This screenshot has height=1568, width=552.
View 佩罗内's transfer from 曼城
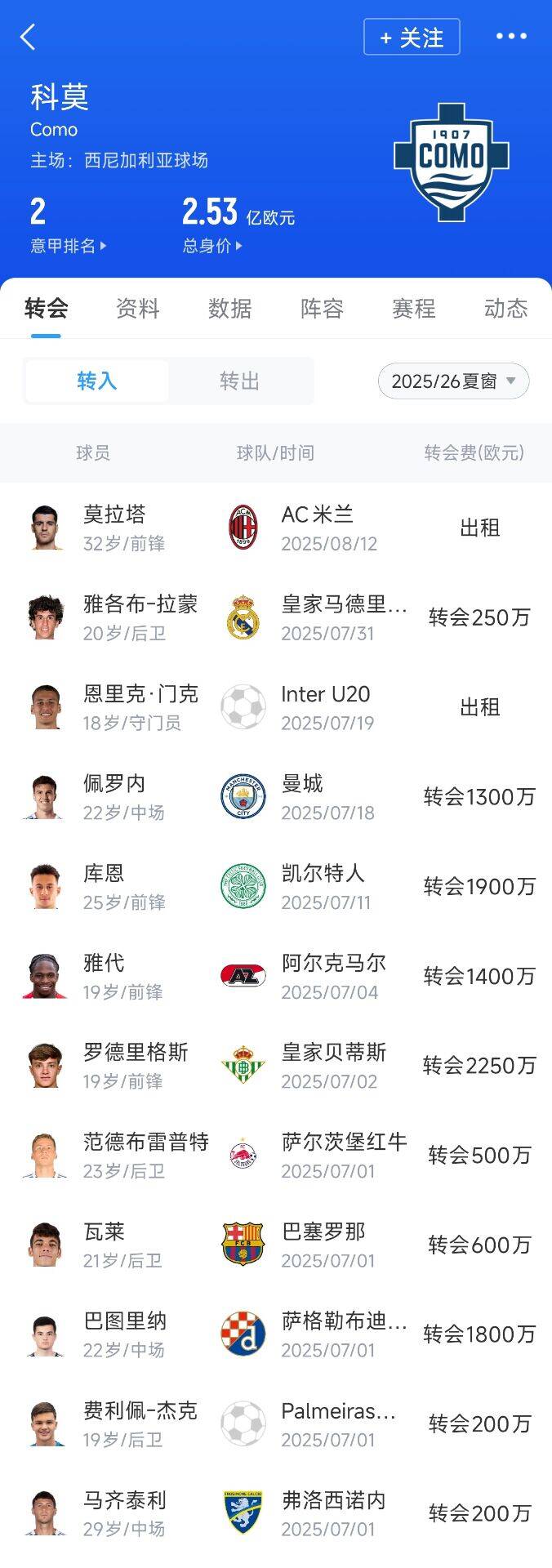point(276,797)
